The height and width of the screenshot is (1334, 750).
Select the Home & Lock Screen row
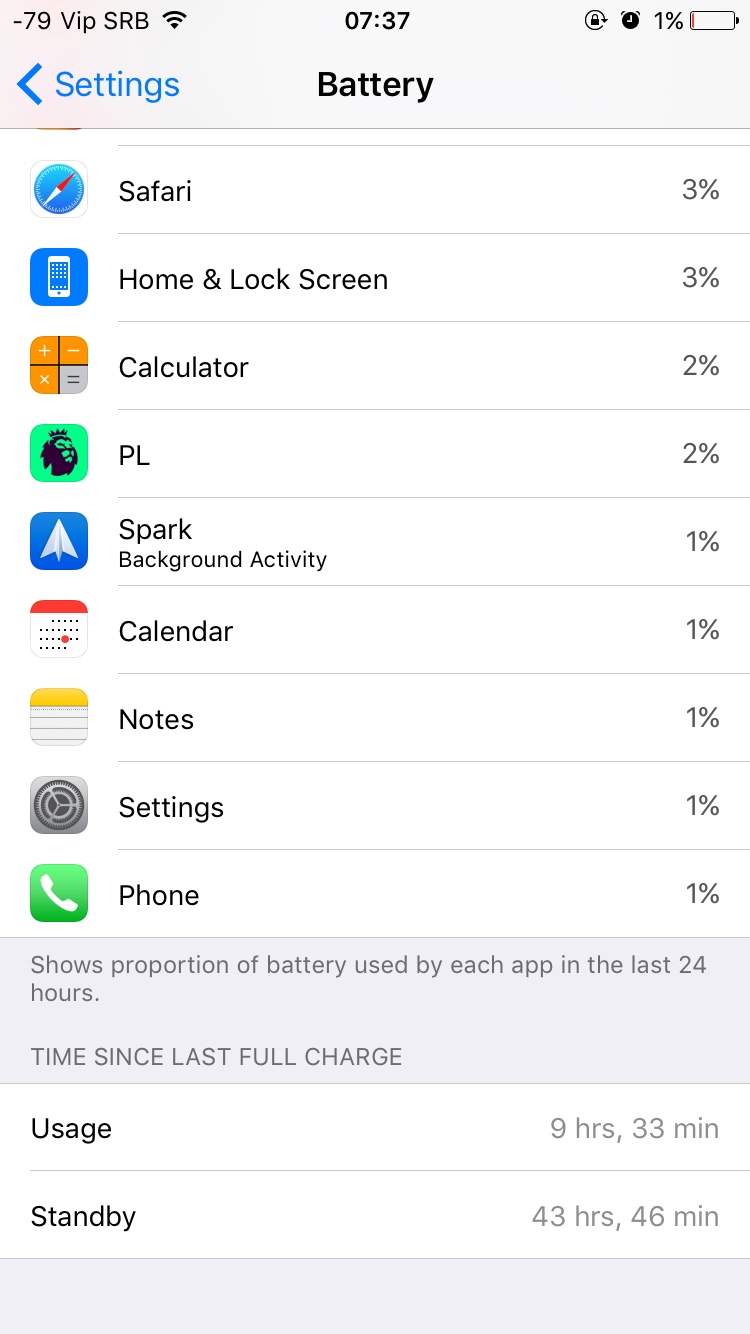point(375,278)
